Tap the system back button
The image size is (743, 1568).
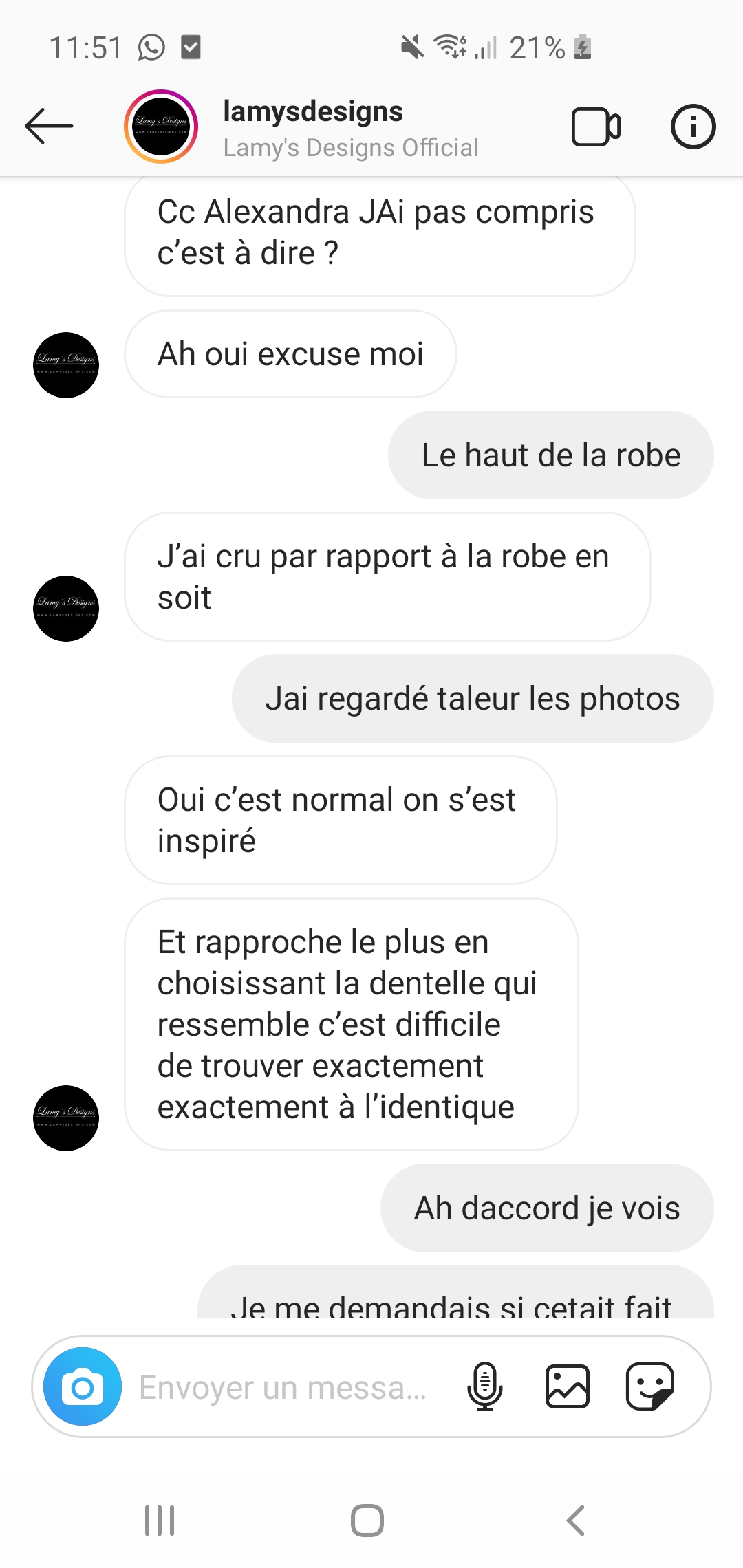[x=575, y=1521]
